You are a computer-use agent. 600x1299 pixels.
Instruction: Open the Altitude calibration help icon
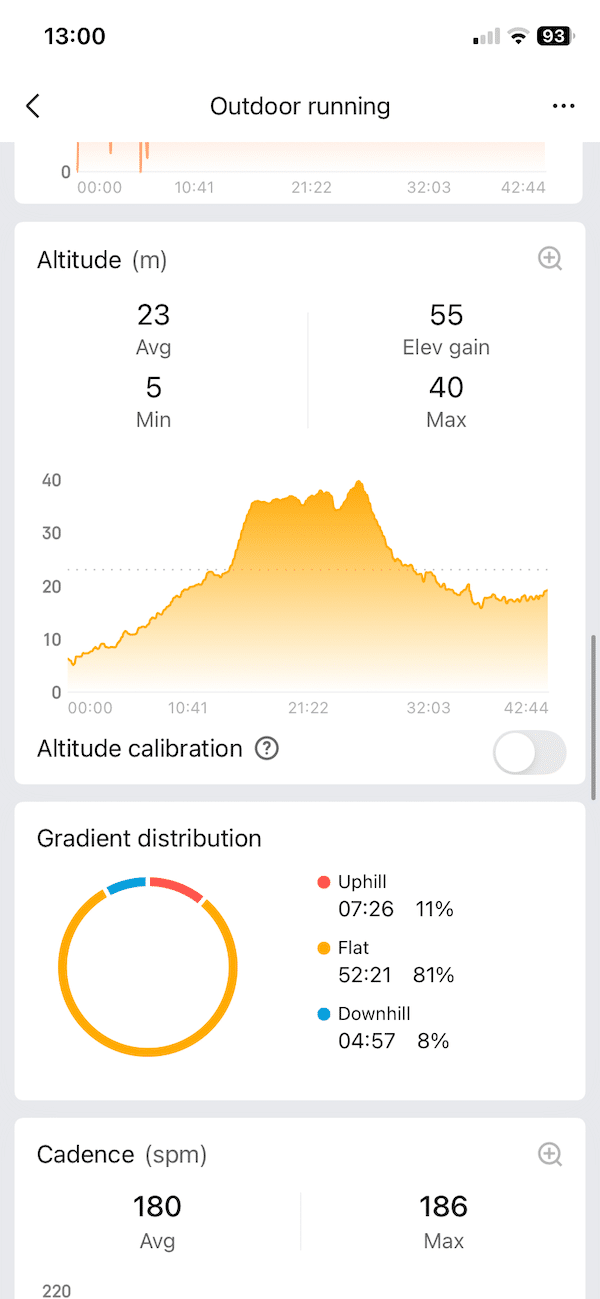click(x=266, y=748)
